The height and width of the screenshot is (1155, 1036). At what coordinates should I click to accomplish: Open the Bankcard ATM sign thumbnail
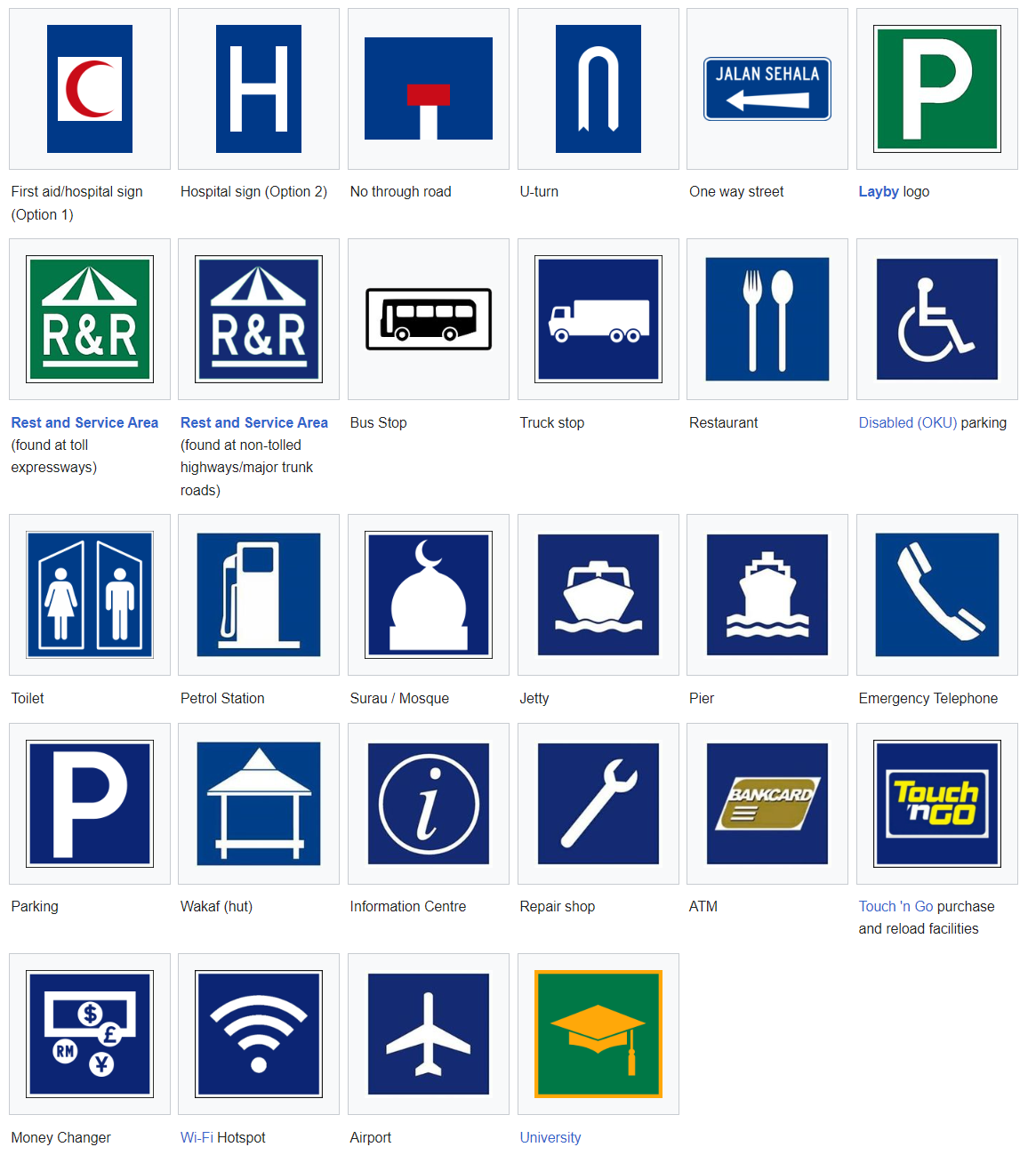[x=767, y=804]
